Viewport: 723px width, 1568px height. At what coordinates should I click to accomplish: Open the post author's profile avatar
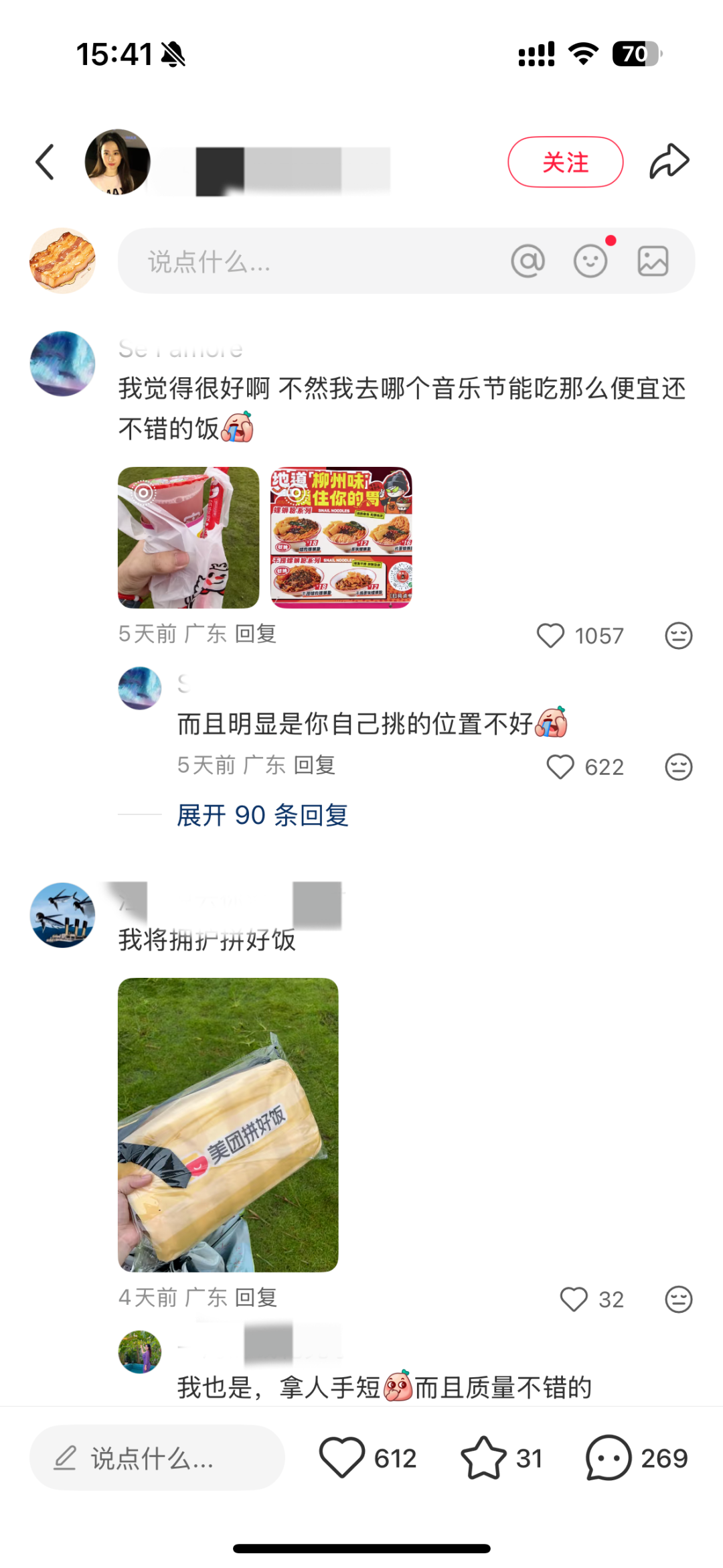point(117,162)
